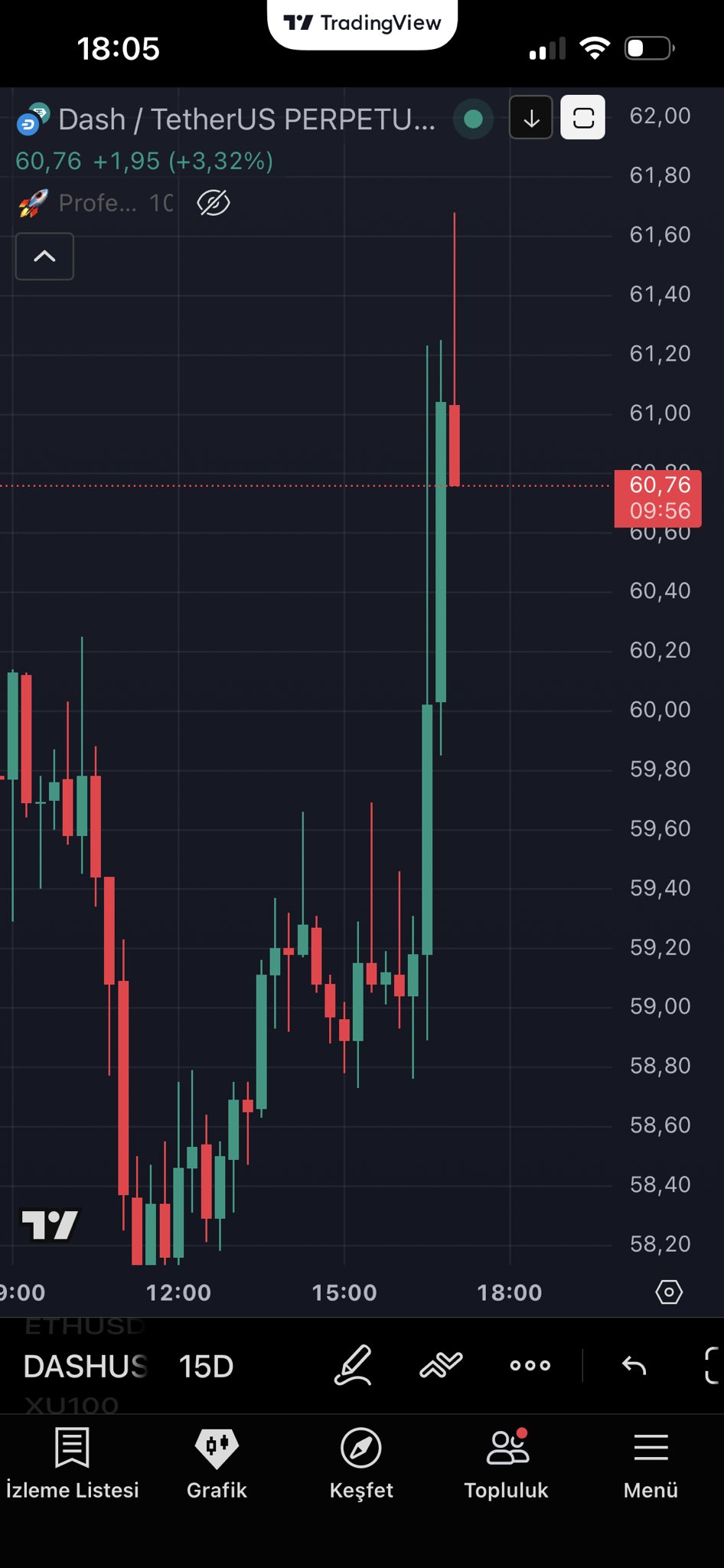The image size is (724, 1568).
Task: Switch to the İzleme Listesi tab
Action: pyautogui.click(x=72, y=1462)
